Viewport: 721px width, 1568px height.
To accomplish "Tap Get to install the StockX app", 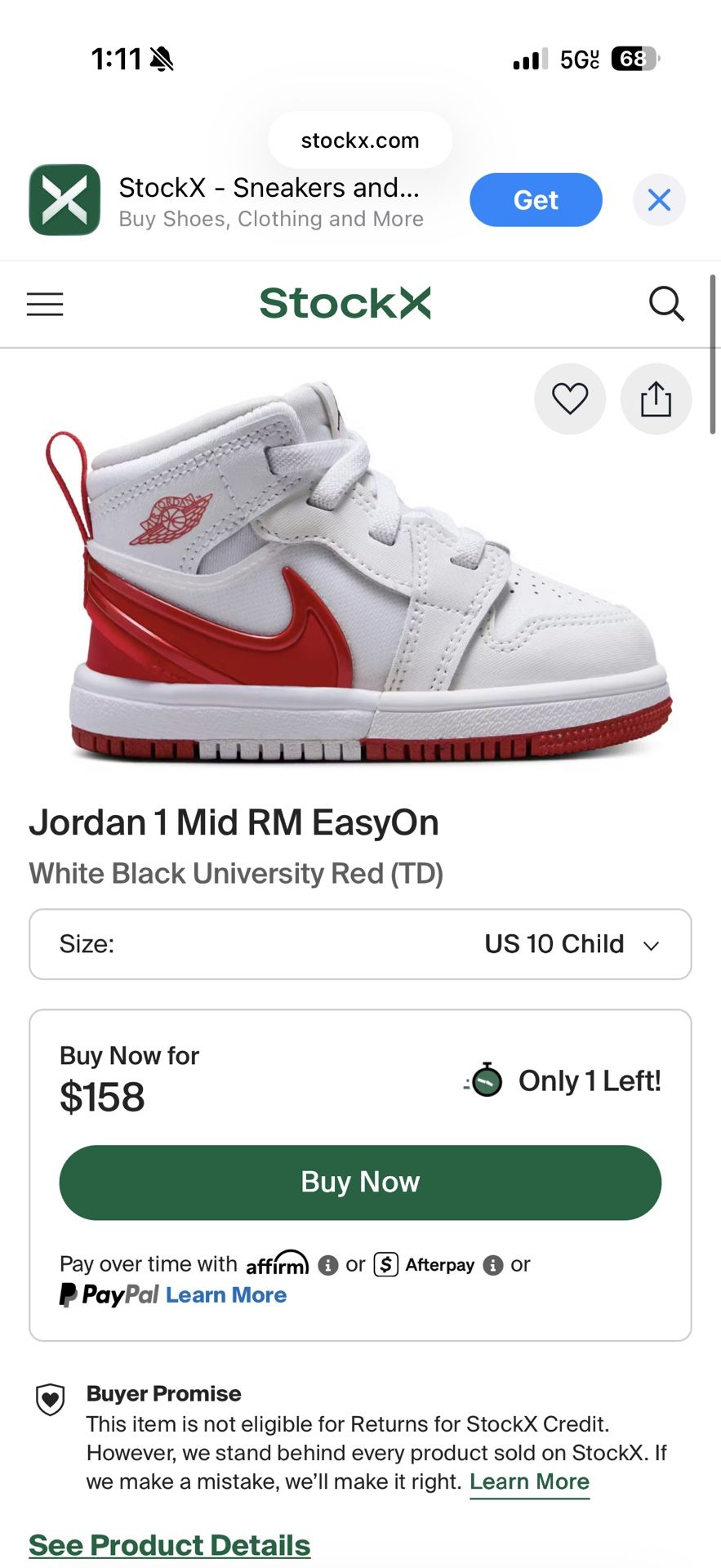I will click(x=536, y=200).
